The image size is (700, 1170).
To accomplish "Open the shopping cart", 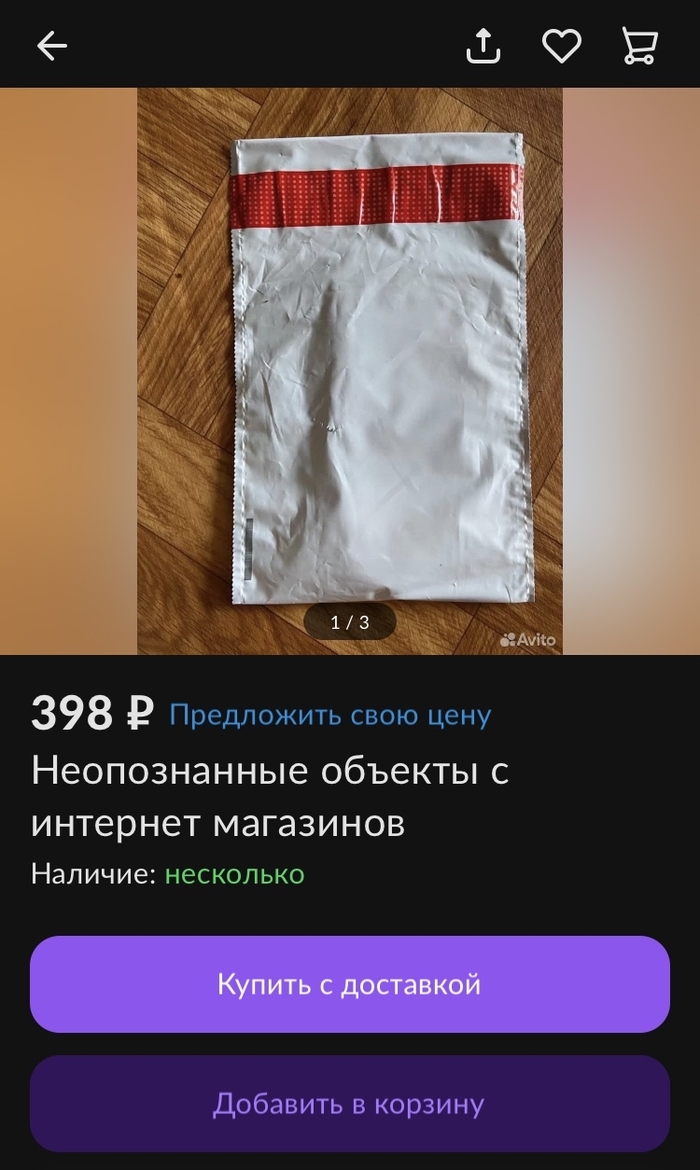I will click(639, 45).
